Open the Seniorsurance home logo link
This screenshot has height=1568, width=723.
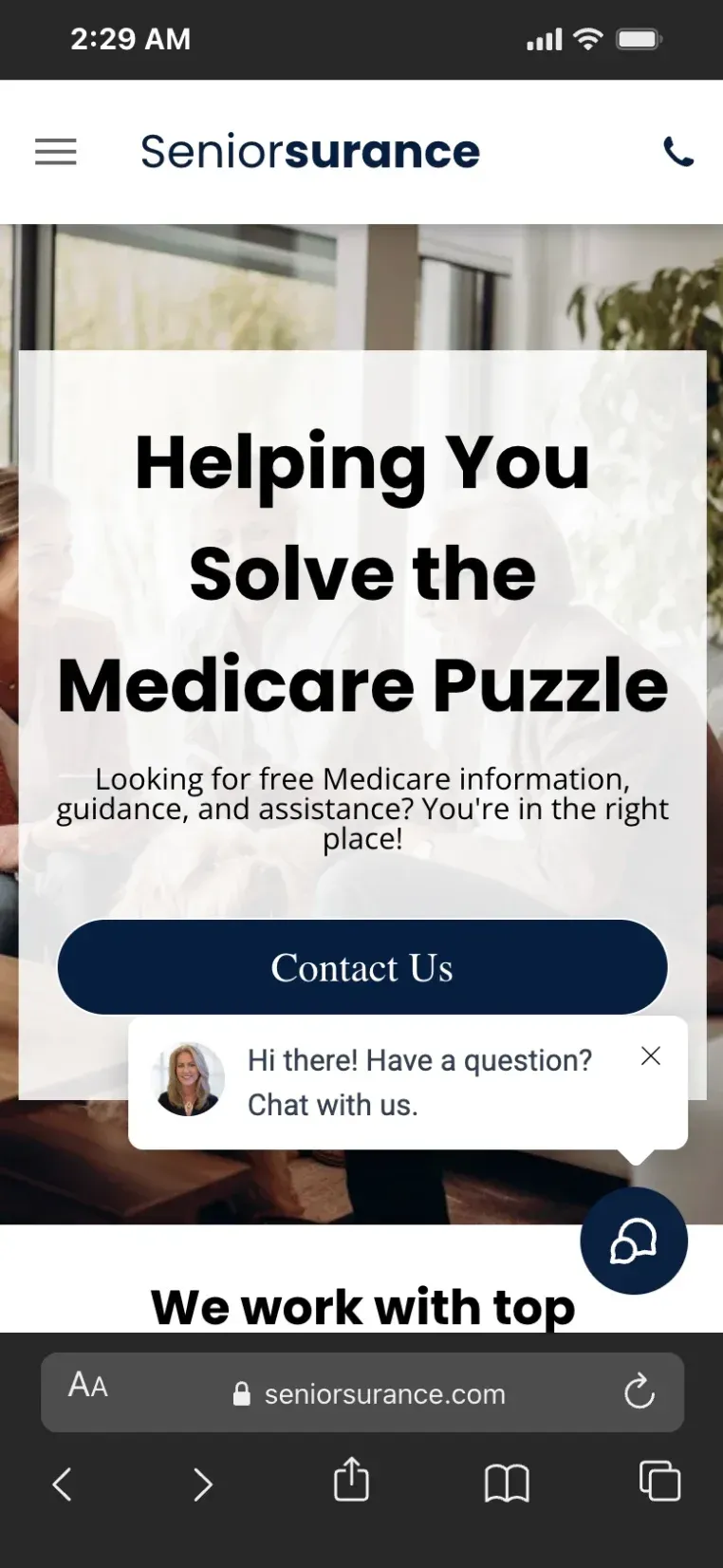[x=310, y=152]
